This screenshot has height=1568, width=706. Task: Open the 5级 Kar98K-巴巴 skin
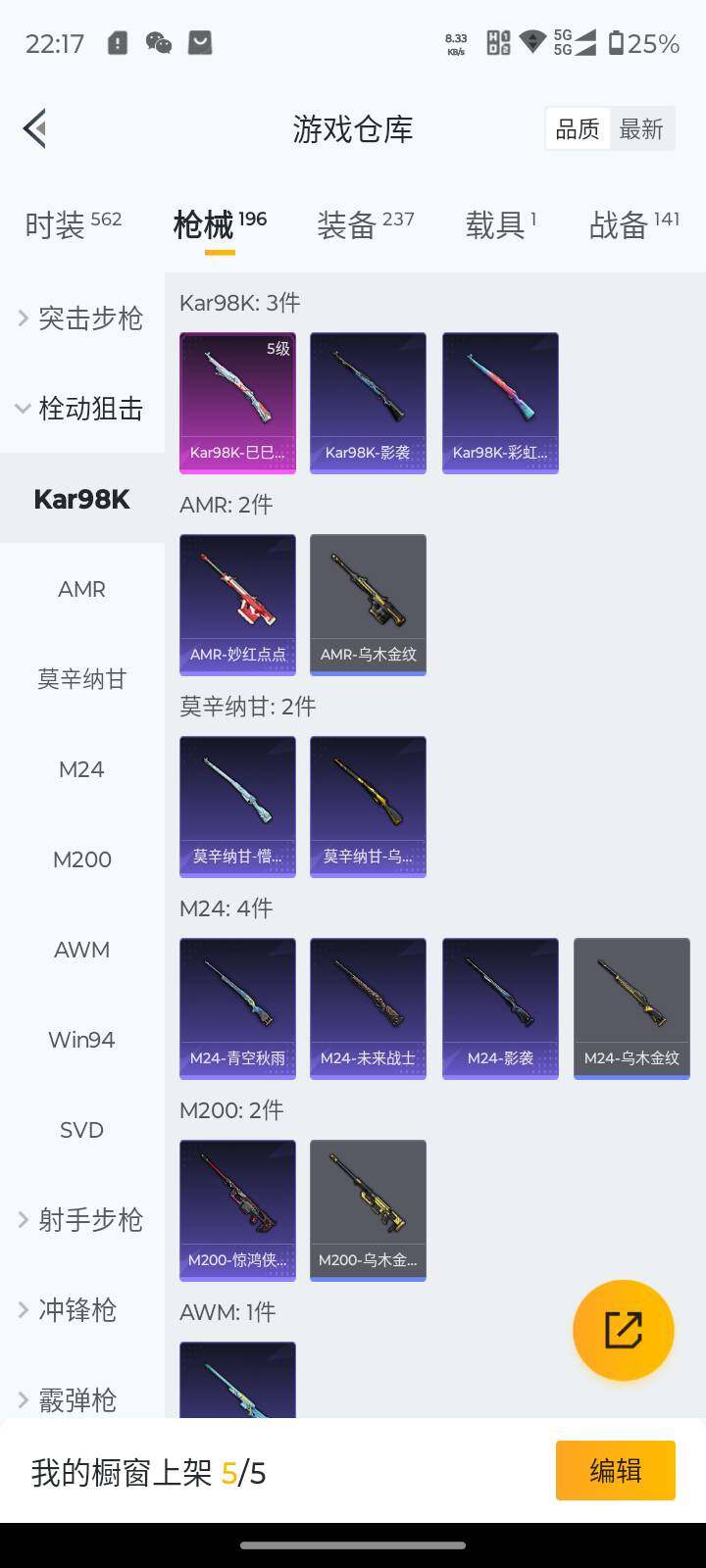click(x=237, y=402)
